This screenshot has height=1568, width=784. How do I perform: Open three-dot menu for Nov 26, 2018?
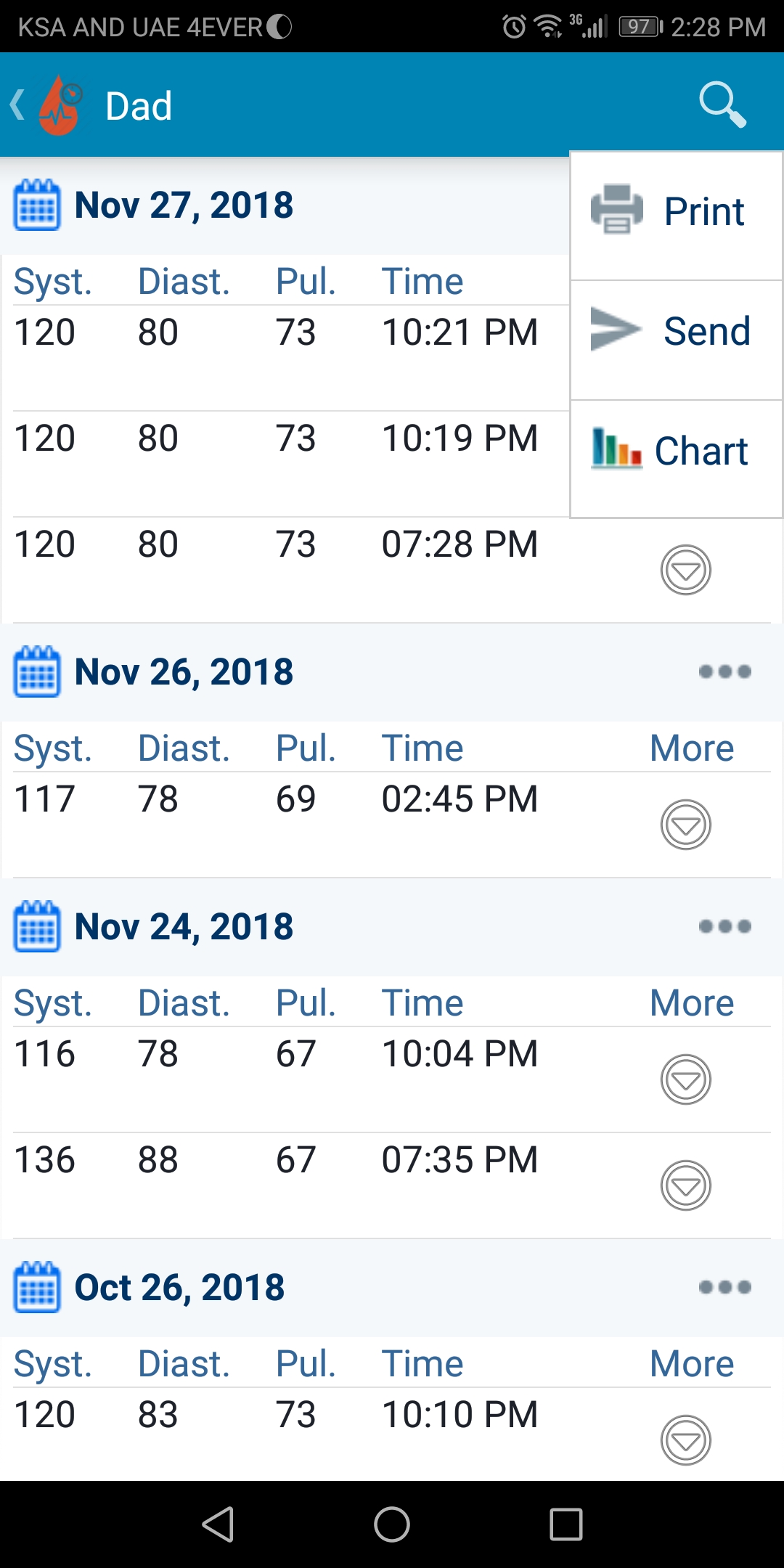[x=724, y=671]
